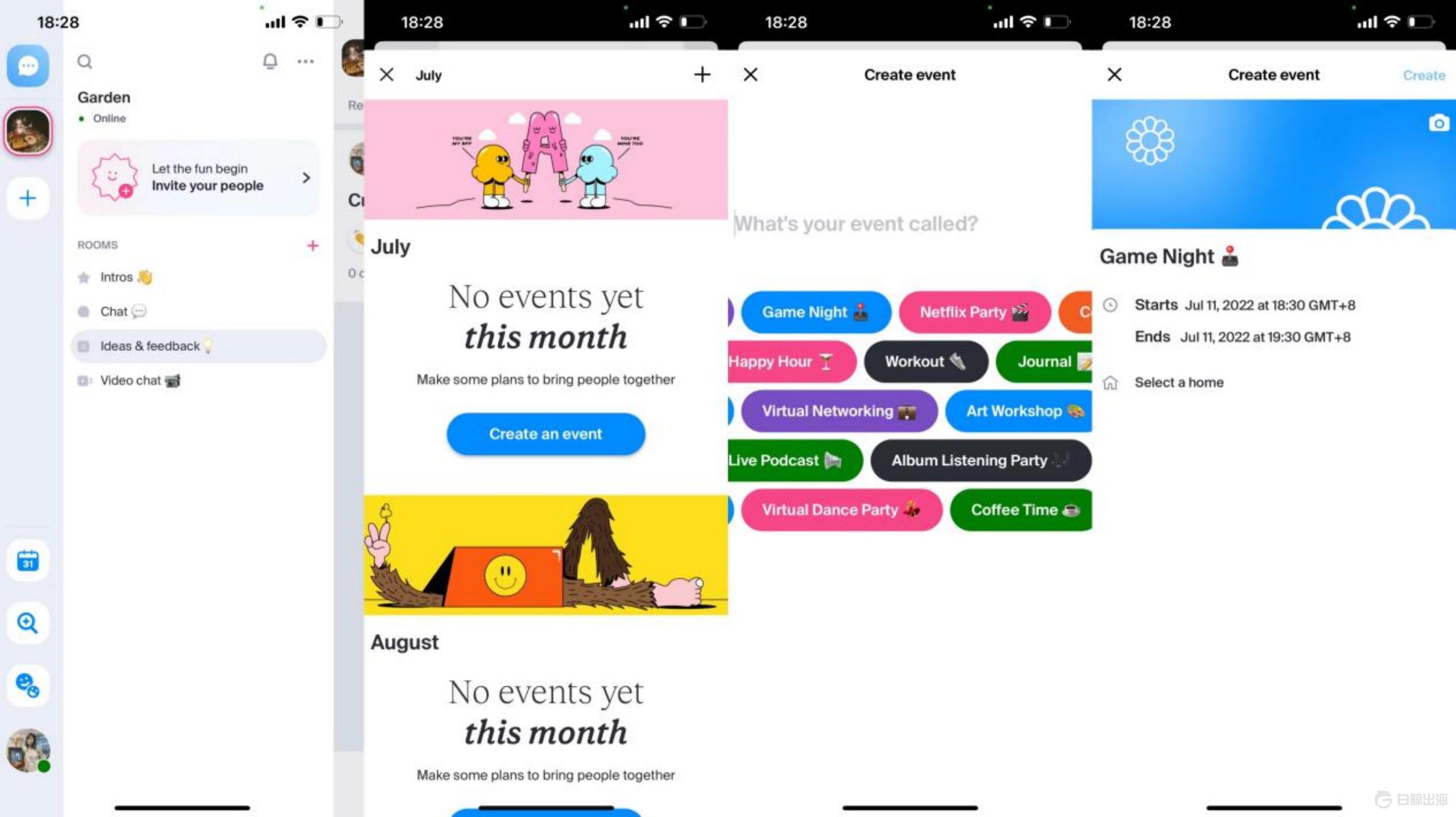Add a new room with the pink plus

coord(312,246)
